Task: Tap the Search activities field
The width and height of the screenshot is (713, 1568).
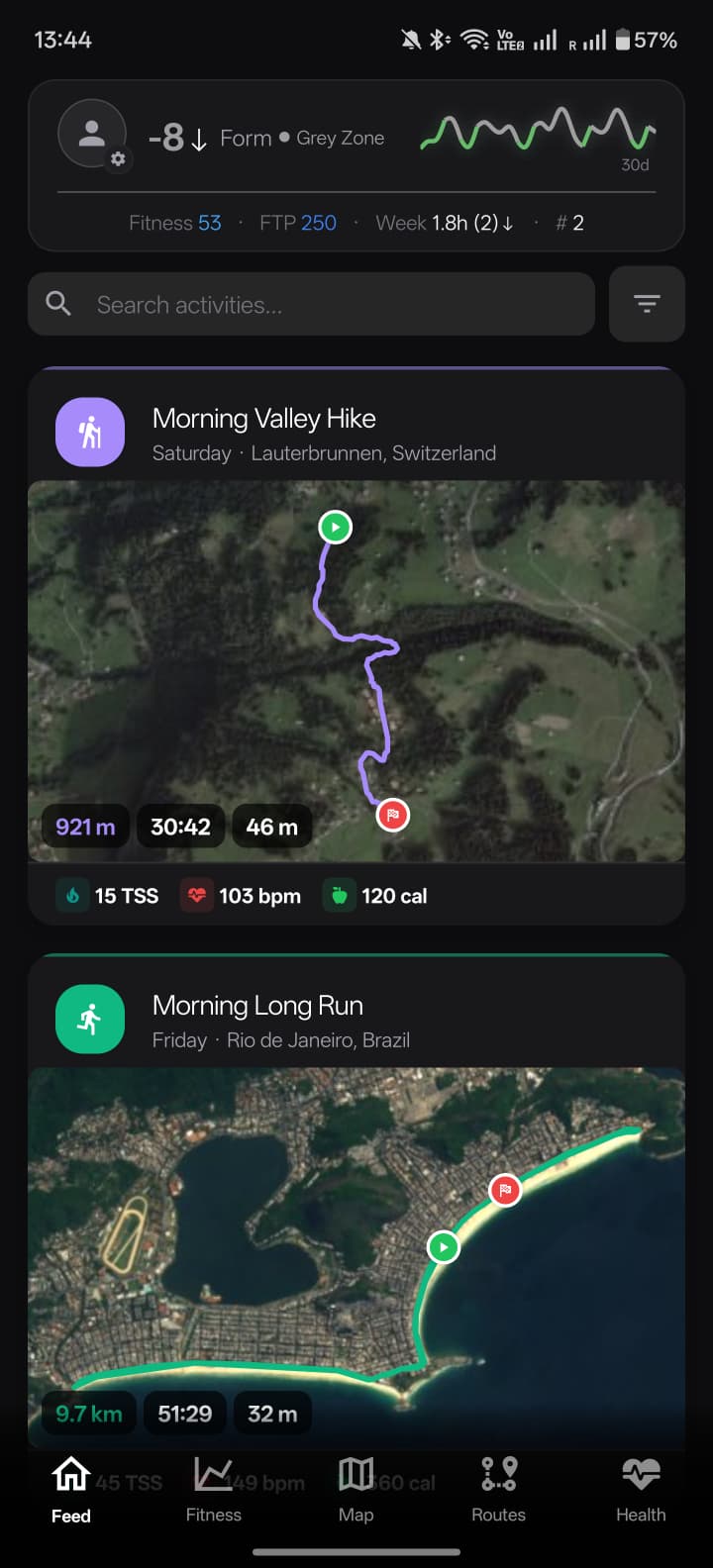Action: (x=311, y=304)
